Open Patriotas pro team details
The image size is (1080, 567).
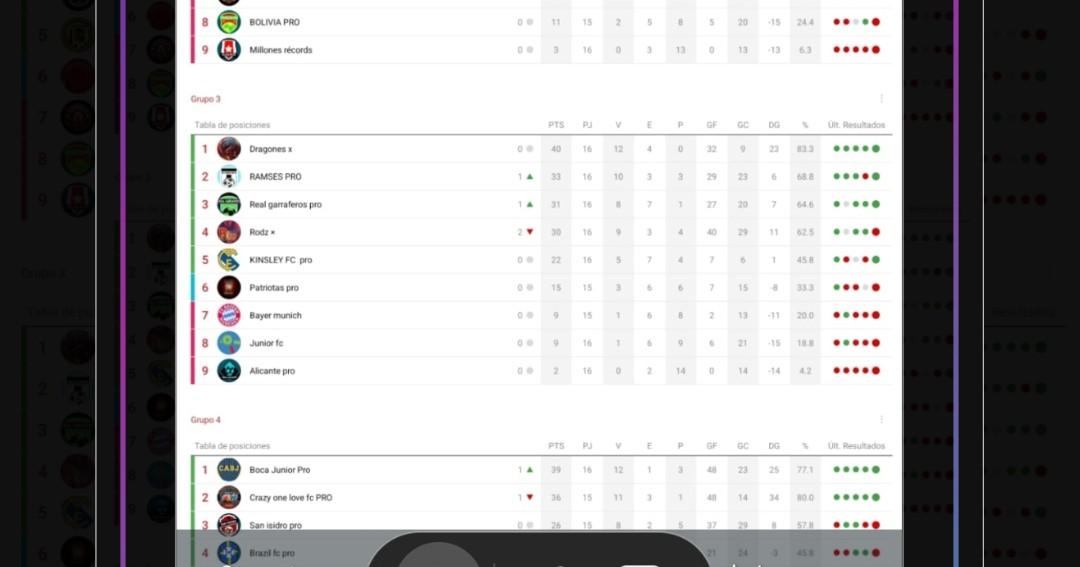click(274, 288)
